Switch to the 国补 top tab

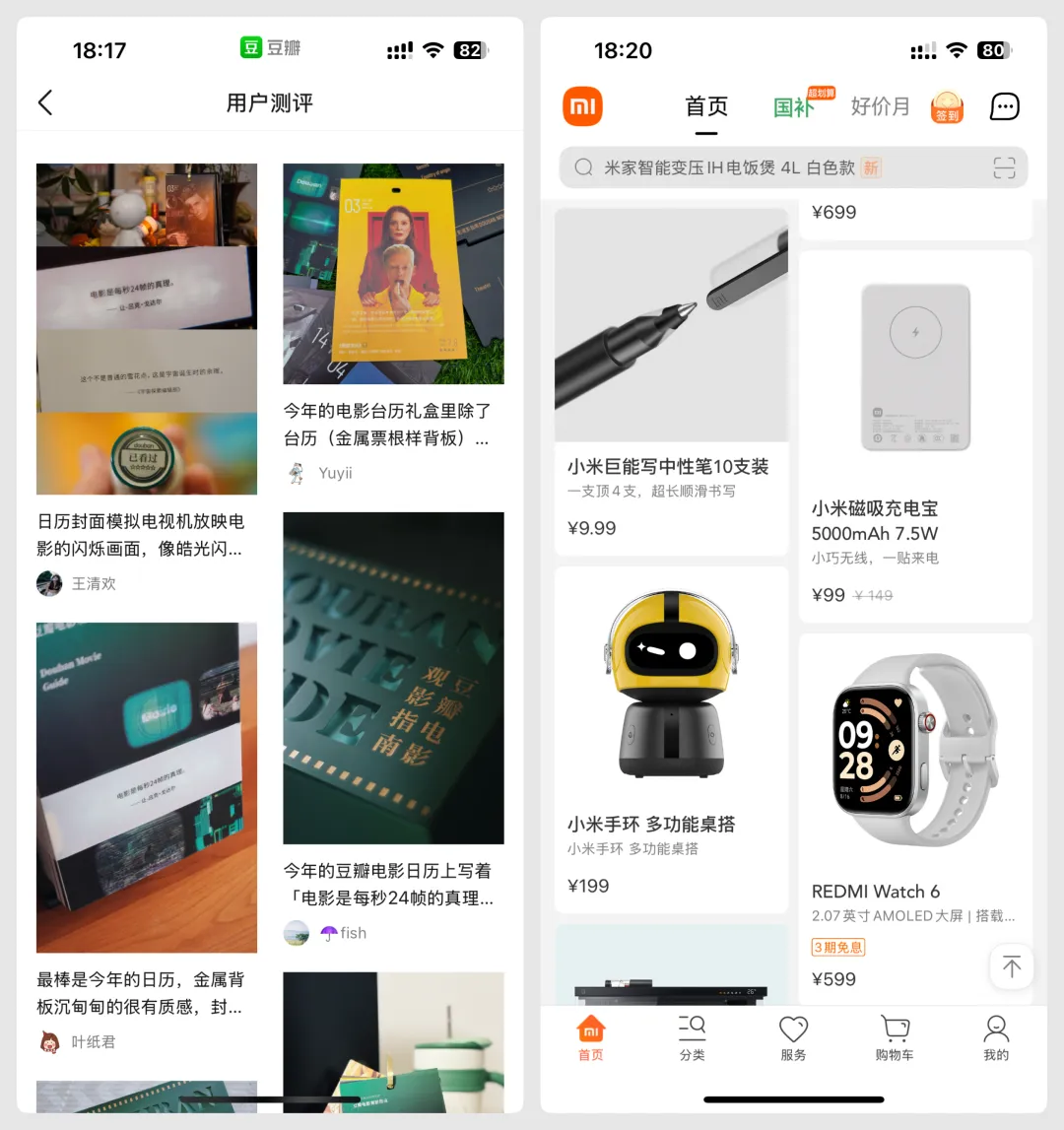coord(793,106)
